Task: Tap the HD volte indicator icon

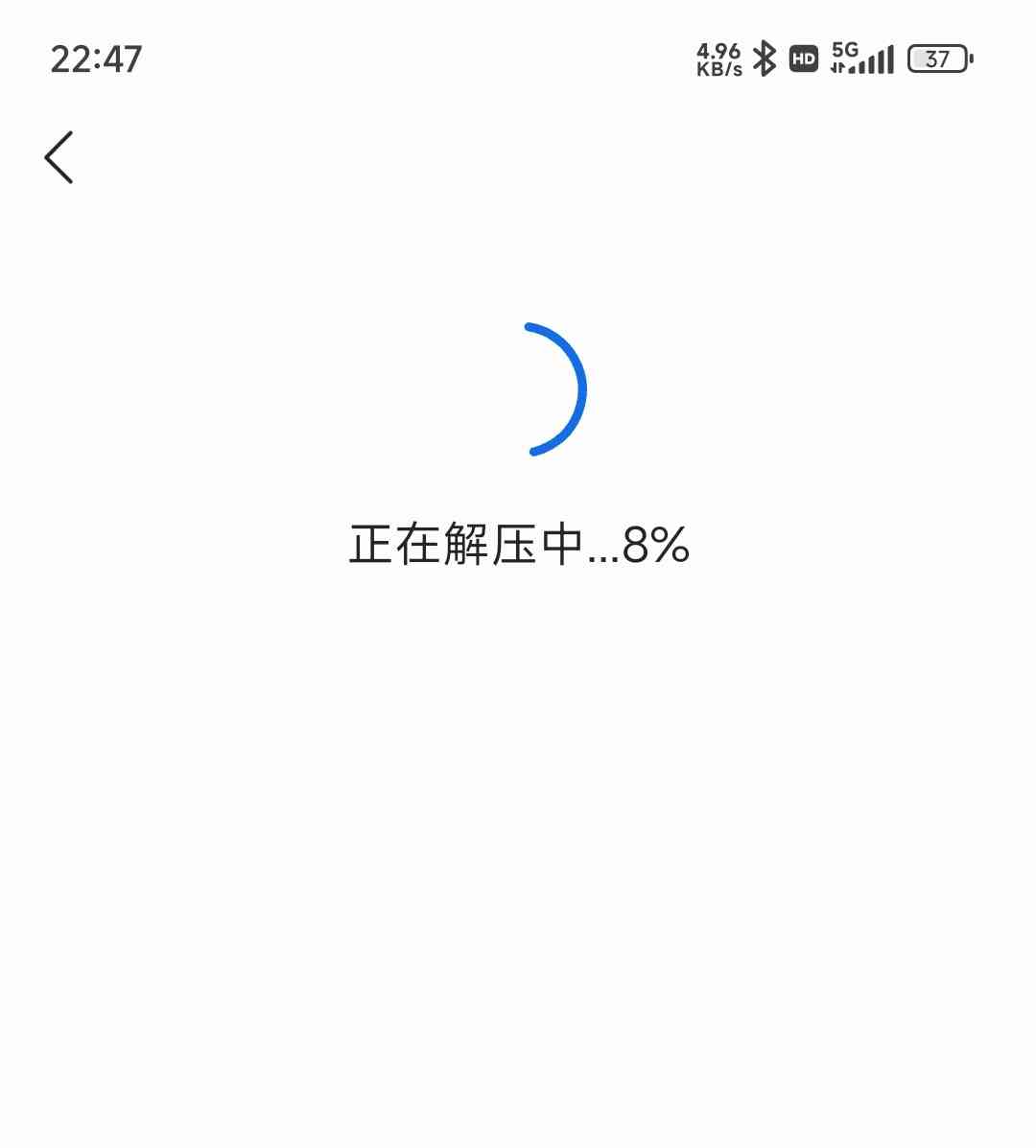Action: point(802,59)
